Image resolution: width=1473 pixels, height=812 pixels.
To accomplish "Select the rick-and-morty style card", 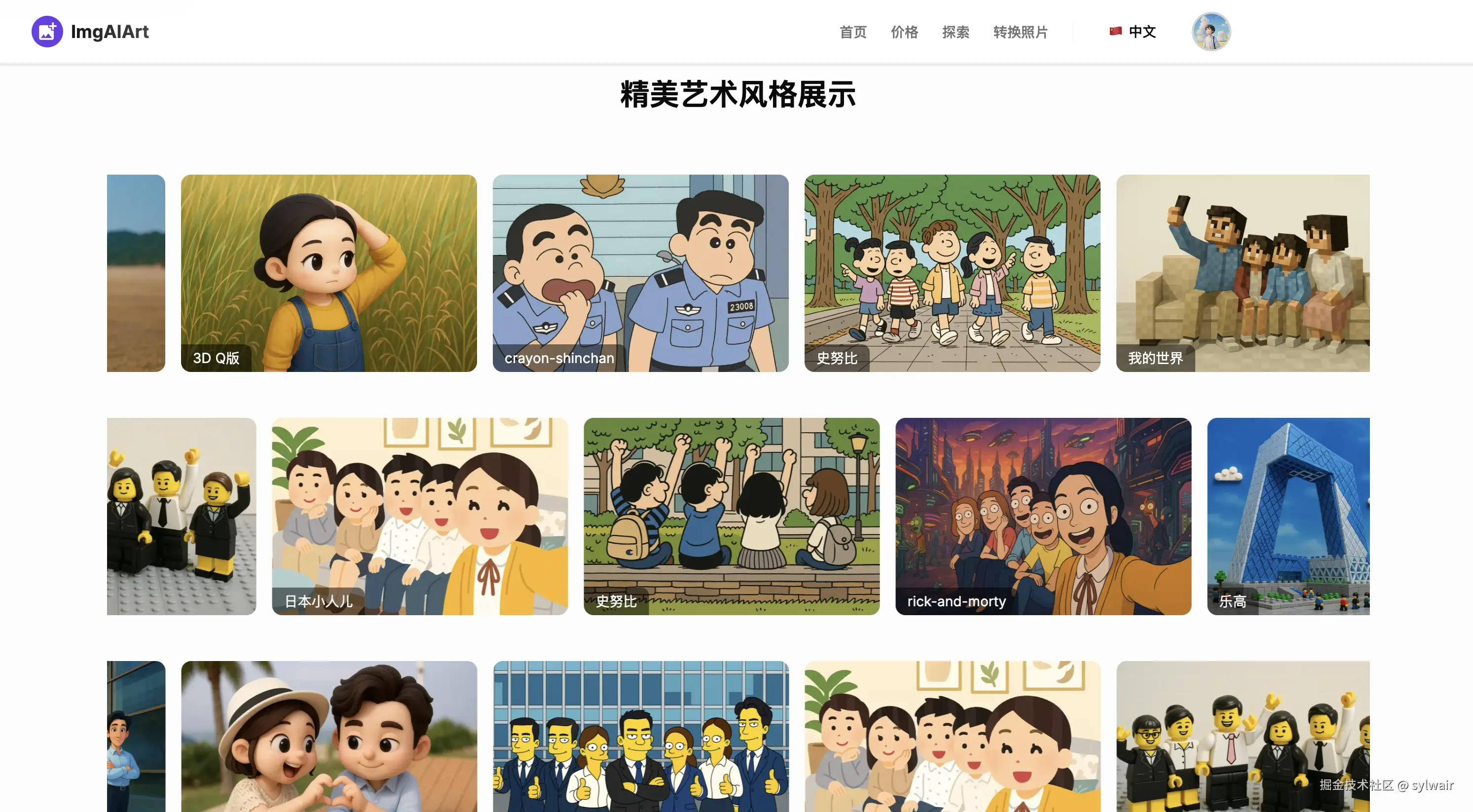I will (1043, 517).
